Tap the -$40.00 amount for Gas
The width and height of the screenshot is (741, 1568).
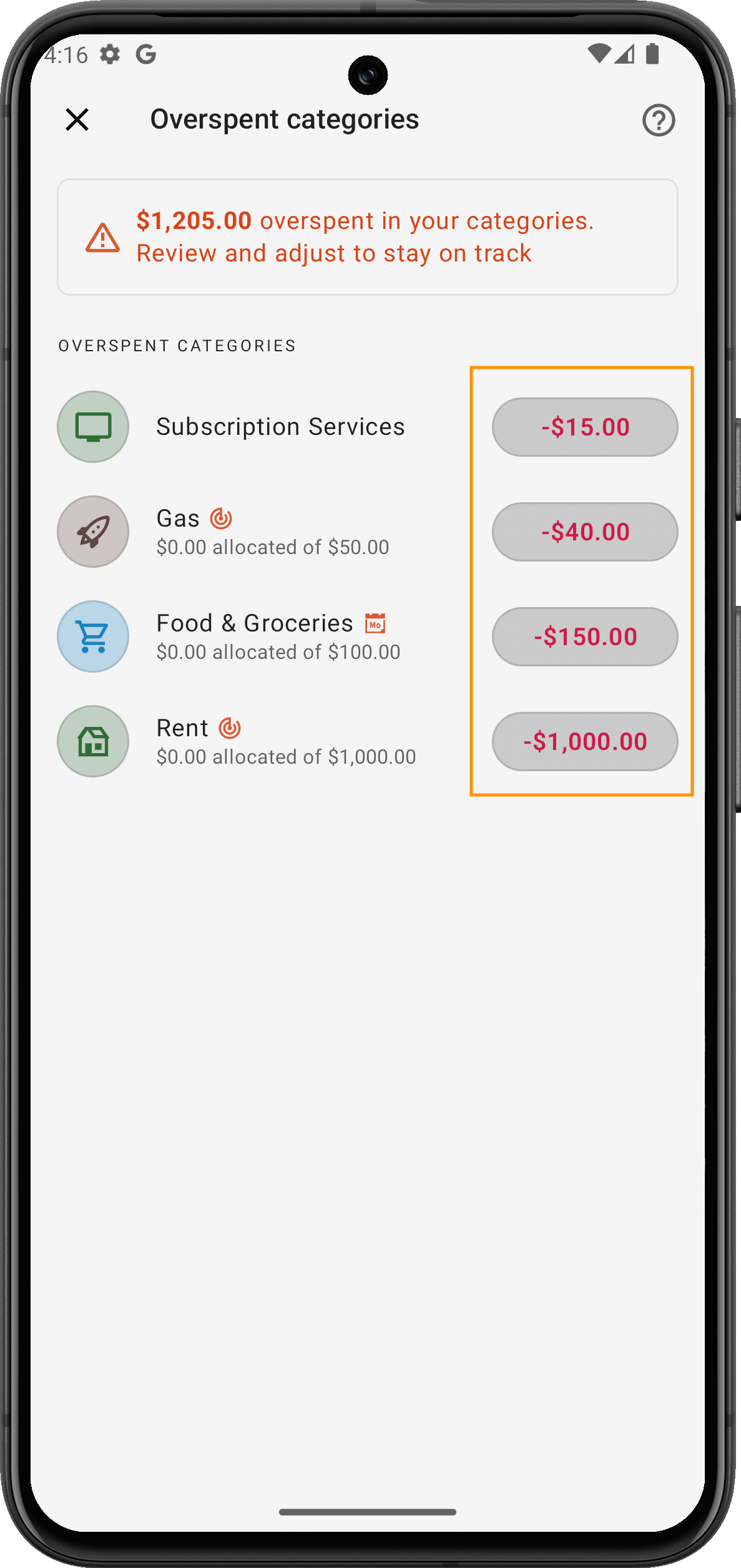[x=585, y=532]
